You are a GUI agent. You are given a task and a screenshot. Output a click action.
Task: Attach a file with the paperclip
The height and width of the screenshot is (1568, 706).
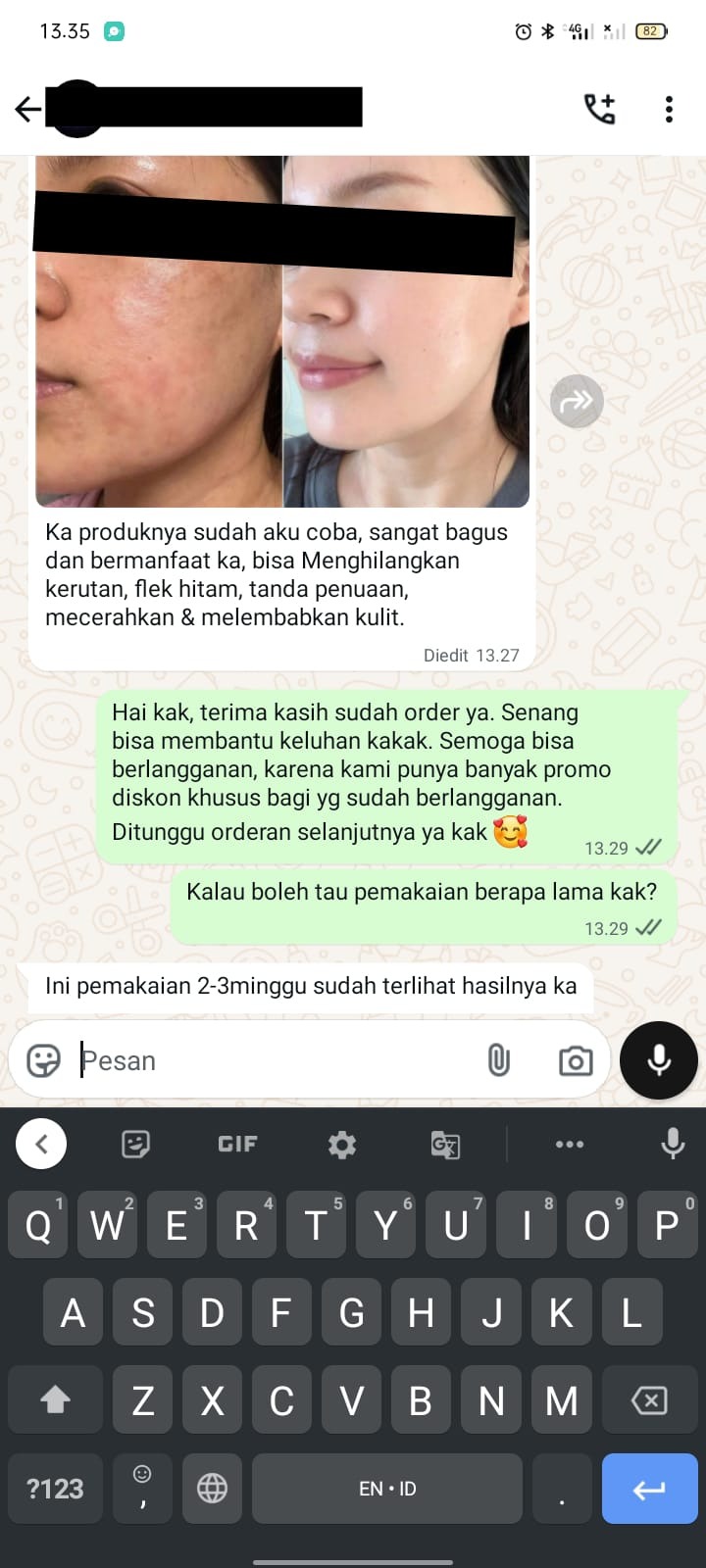[x=499, y=1060]
